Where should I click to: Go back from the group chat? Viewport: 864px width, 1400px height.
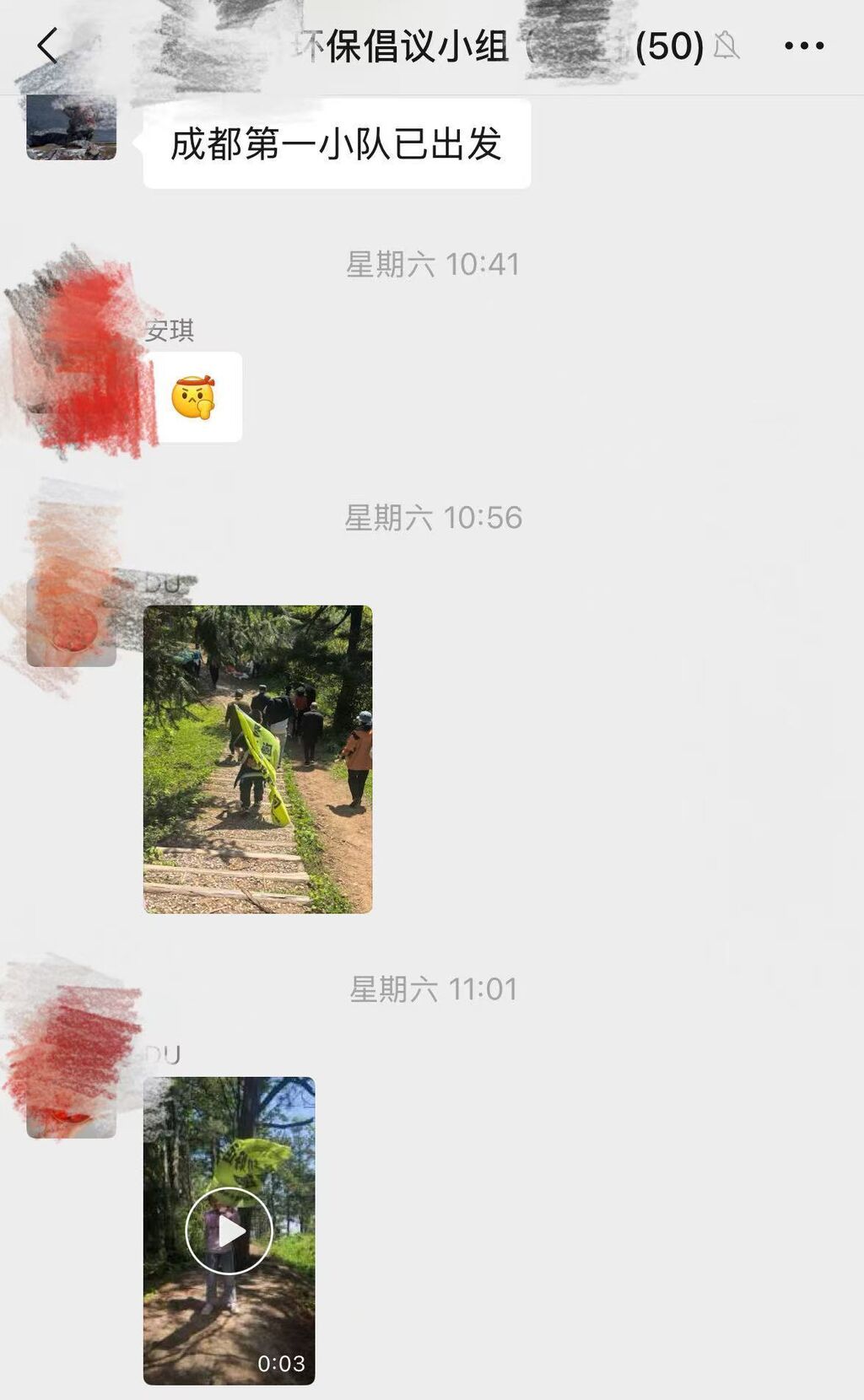point(48,46)
